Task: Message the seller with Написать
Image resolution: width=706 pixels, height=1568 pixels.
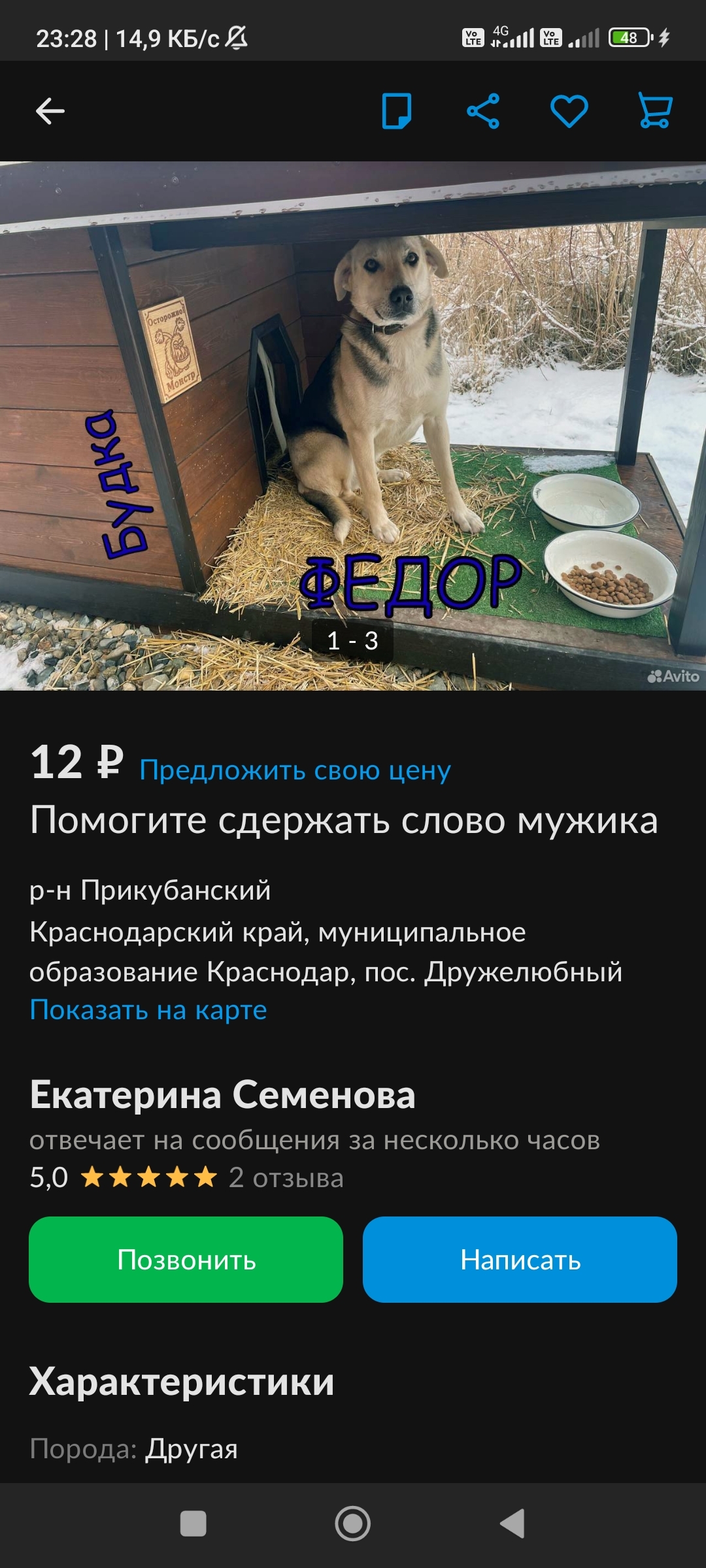Action: [520, 1260]
